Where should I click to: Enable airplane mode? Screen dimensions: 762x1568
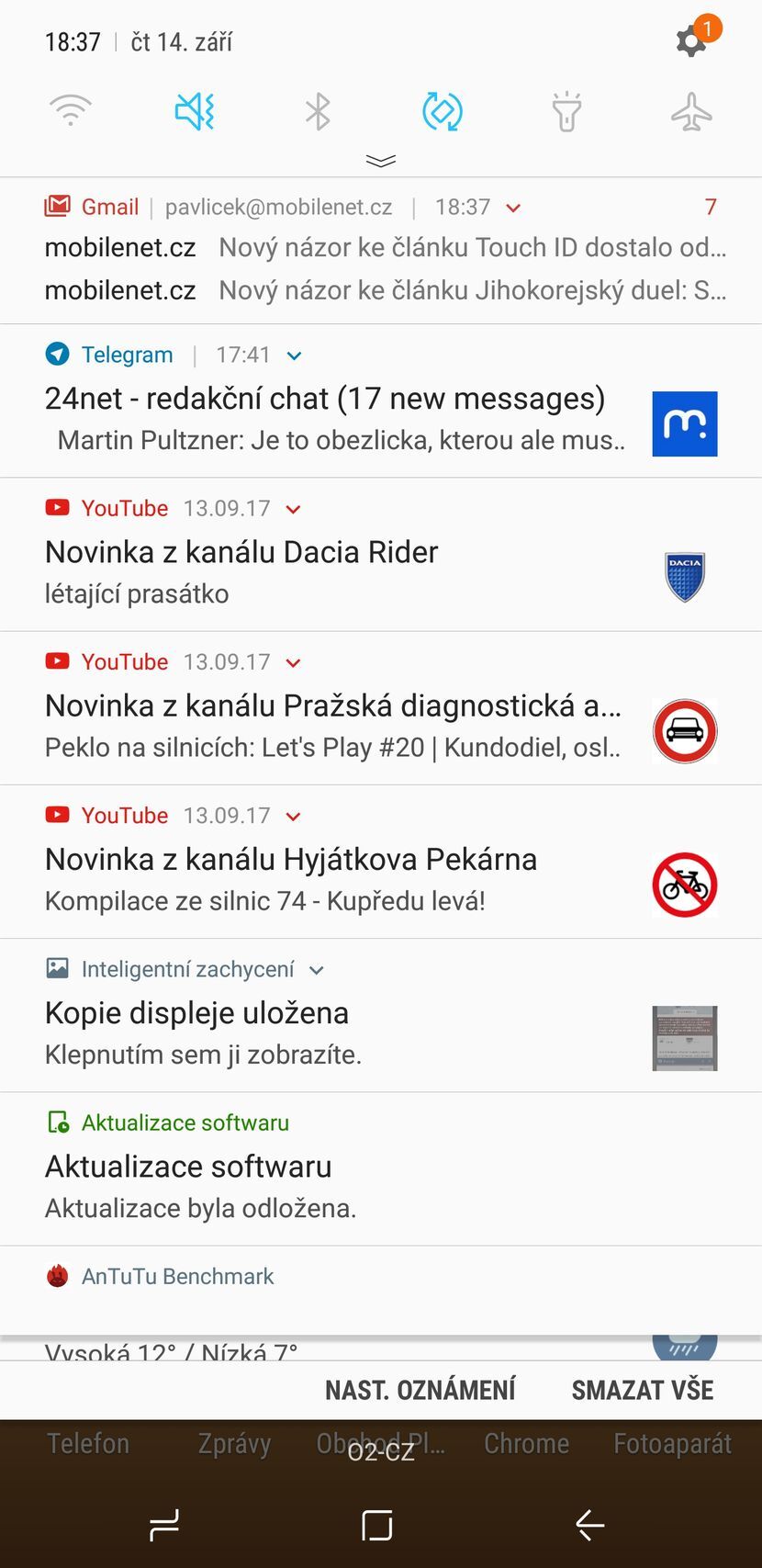(x=690, y=112)
